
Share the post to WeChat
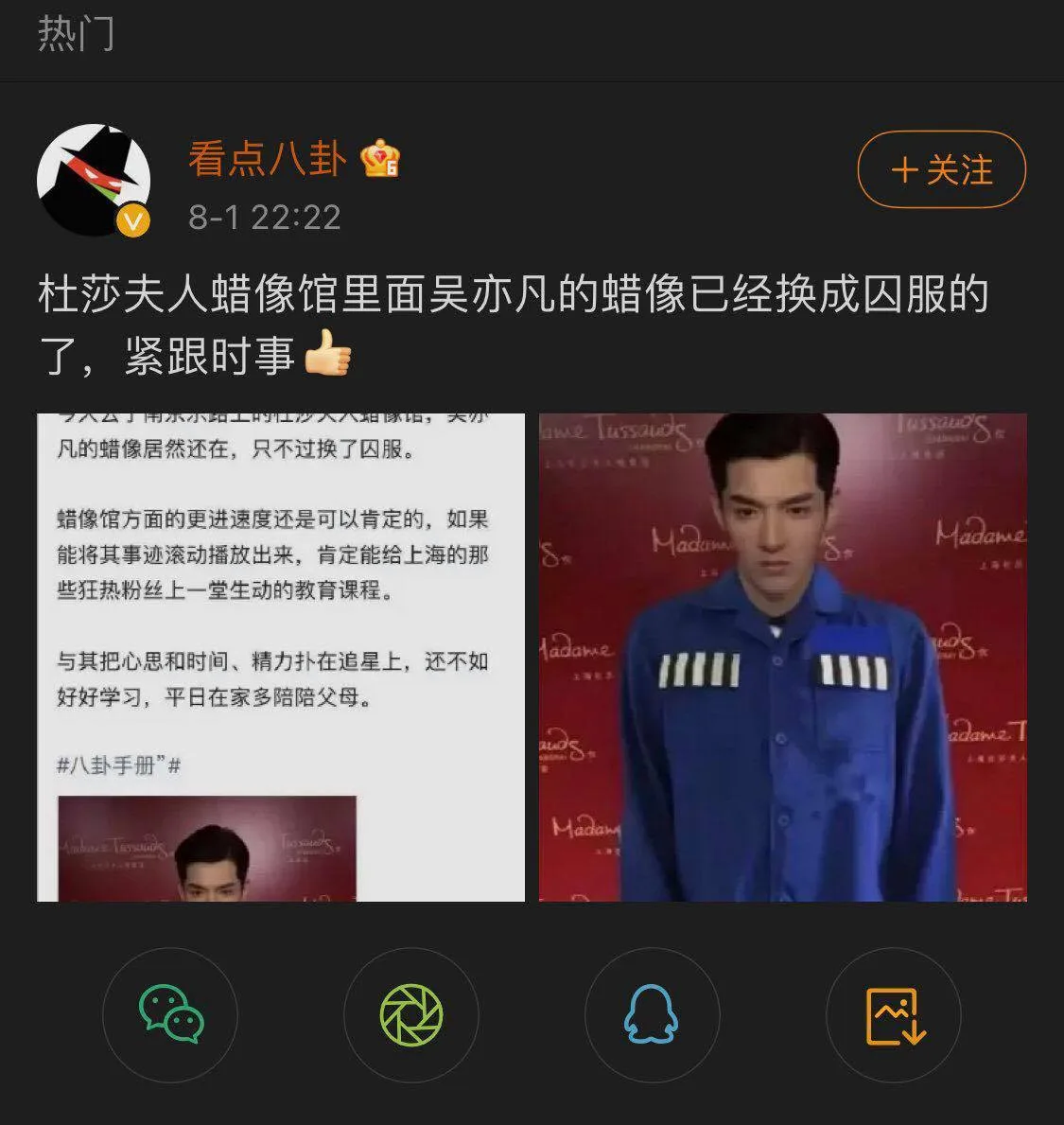170,1015
